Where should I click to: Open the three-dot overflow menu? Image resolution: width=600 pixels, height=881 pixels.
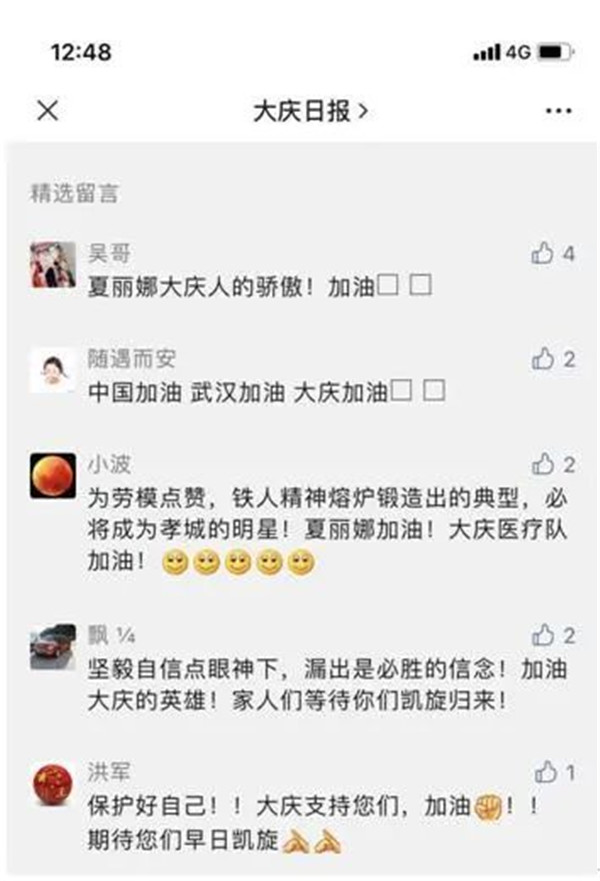coord(558,111)
